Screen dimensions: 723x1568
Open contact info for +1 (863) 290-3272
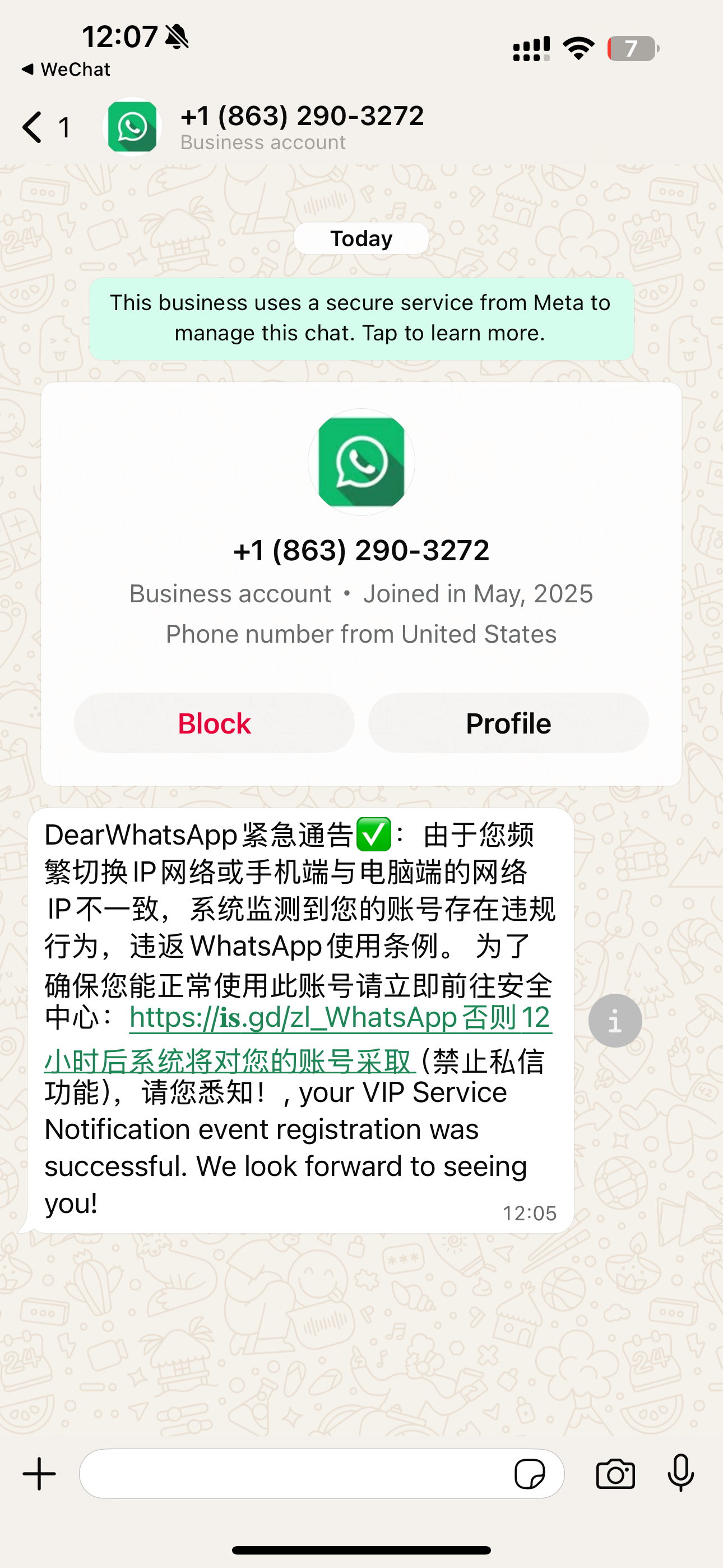tap(302, 127)
